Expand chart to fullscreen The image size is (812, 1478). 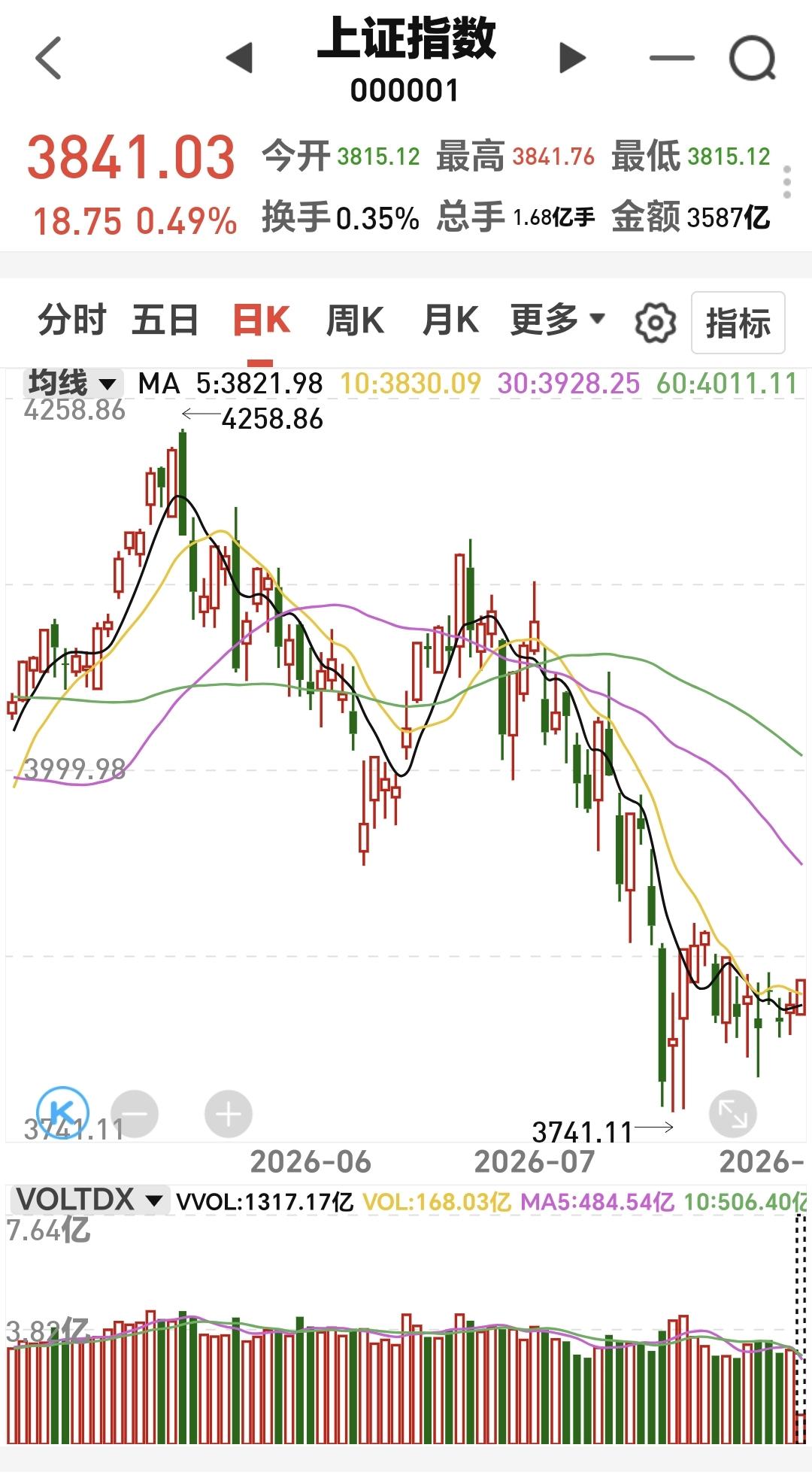tap(733, 1114)
